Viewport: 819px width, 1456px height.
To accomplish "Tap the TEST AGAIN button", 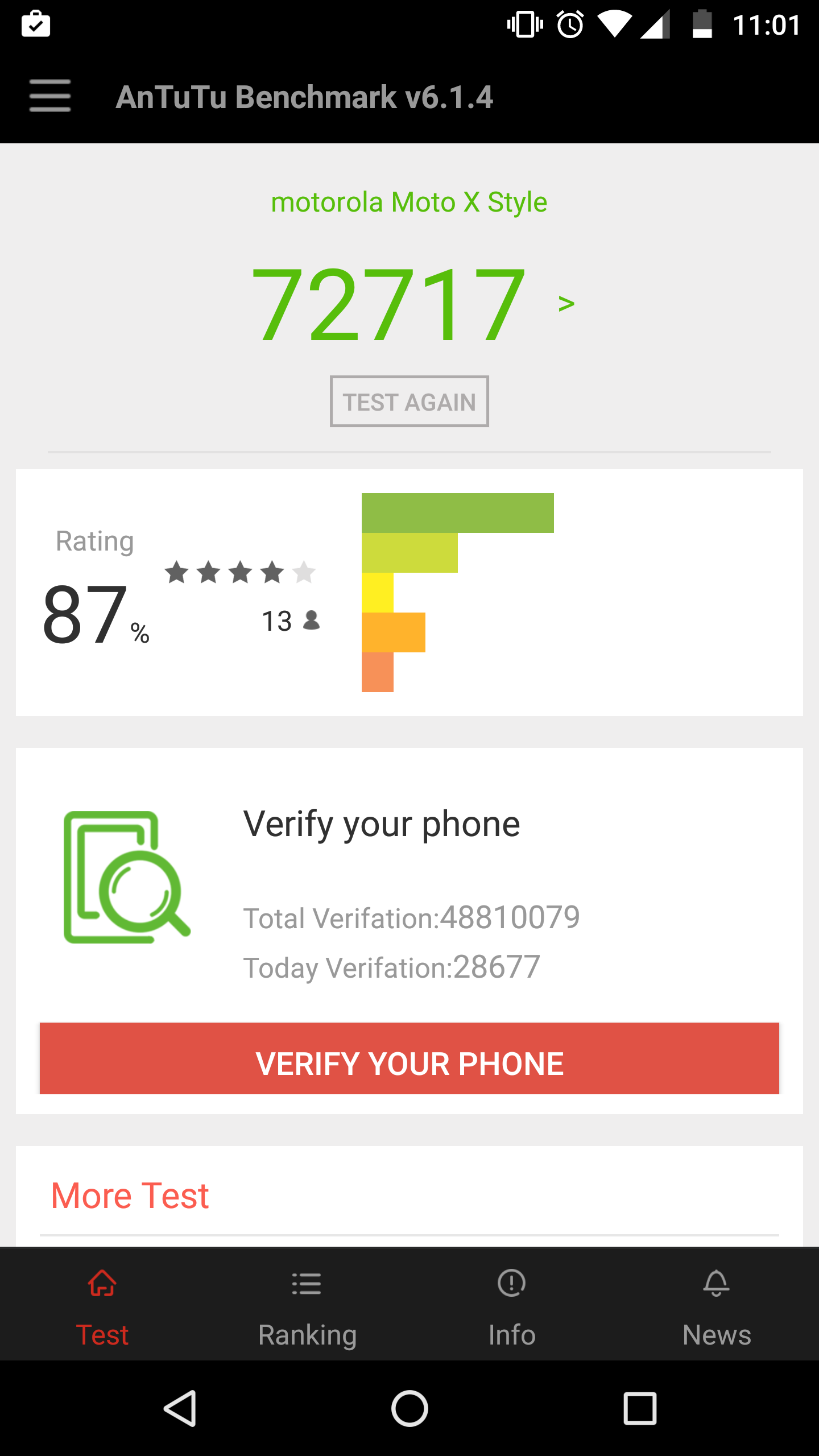I will pyautogui.click(x=409, y=402).
